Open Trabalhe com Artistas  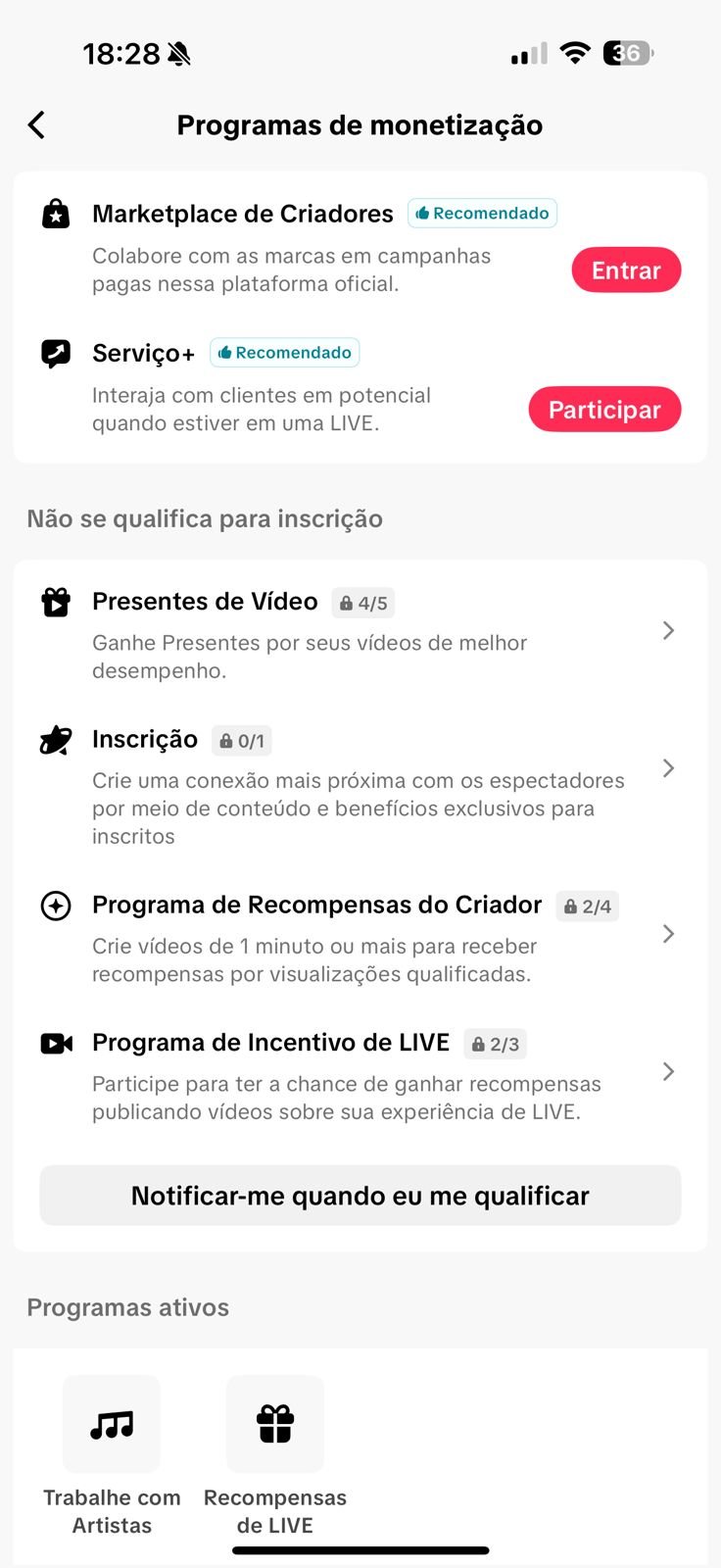[x=112, y=1456]
